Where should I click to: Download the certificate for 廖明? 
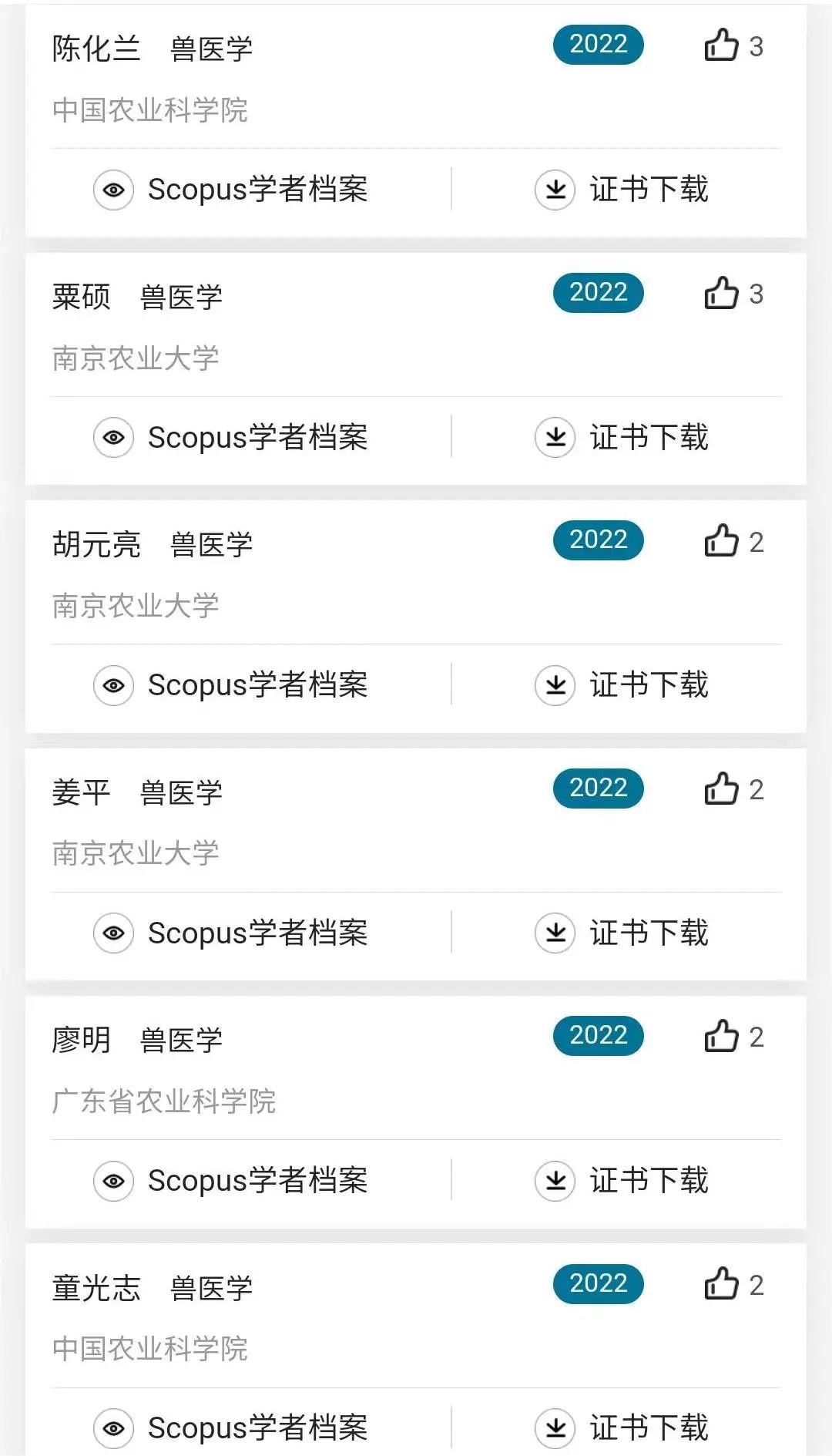tap(621, 1181)
